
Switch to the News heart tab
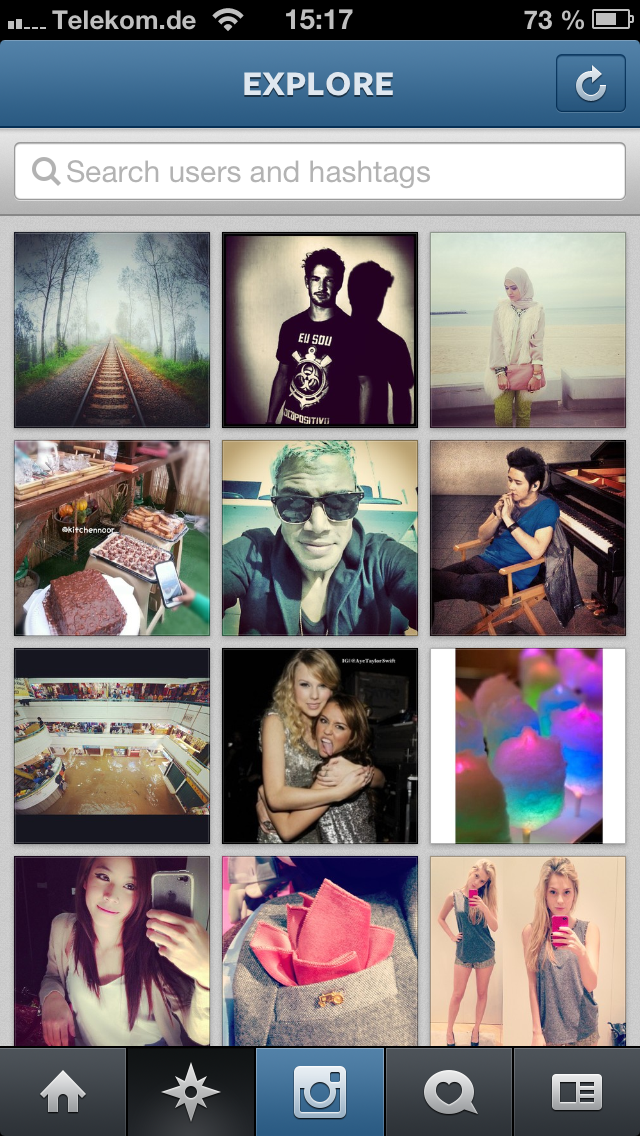click(x=449, y=1092)
